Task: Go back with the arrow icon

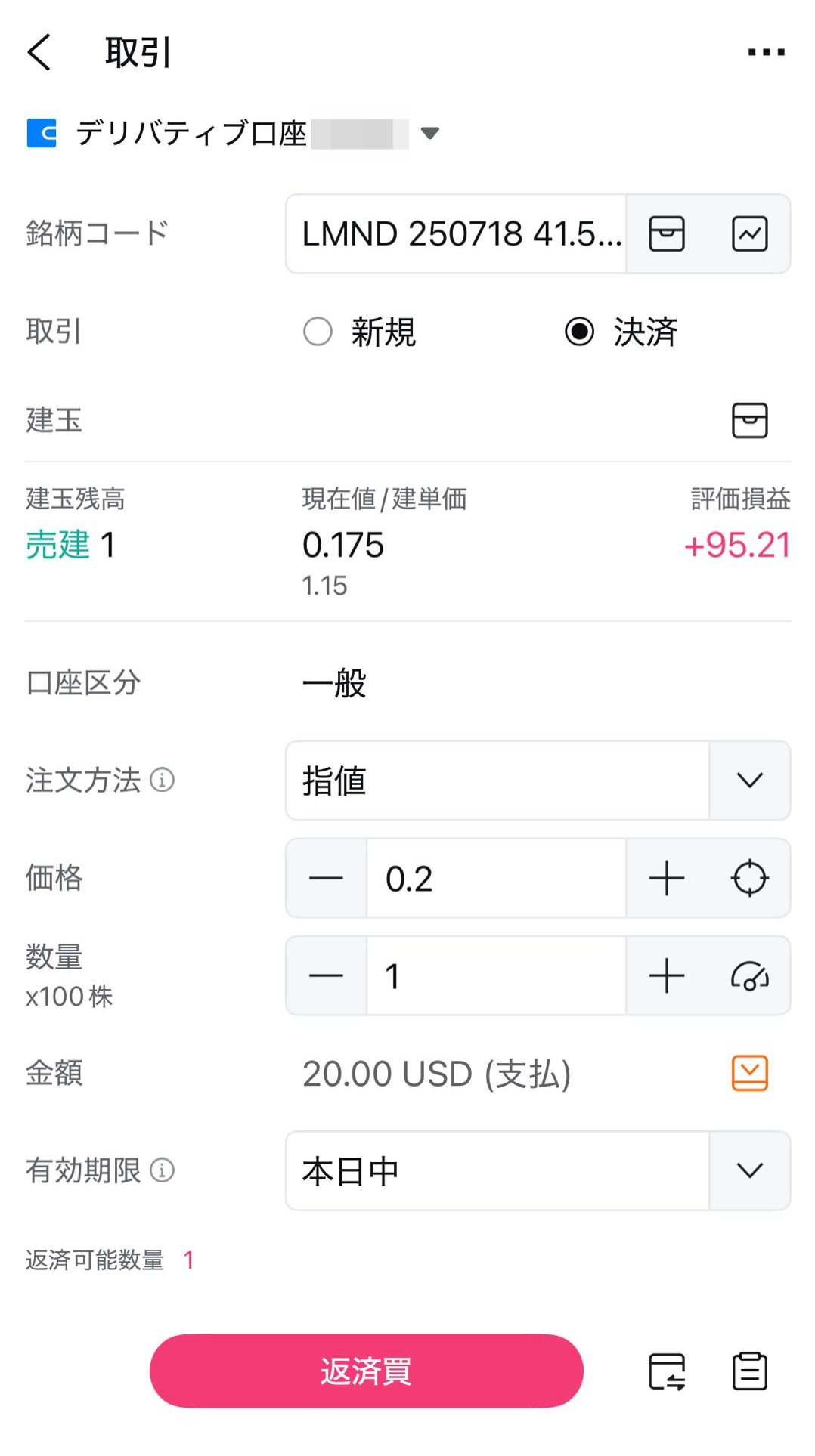Action: 39,52
